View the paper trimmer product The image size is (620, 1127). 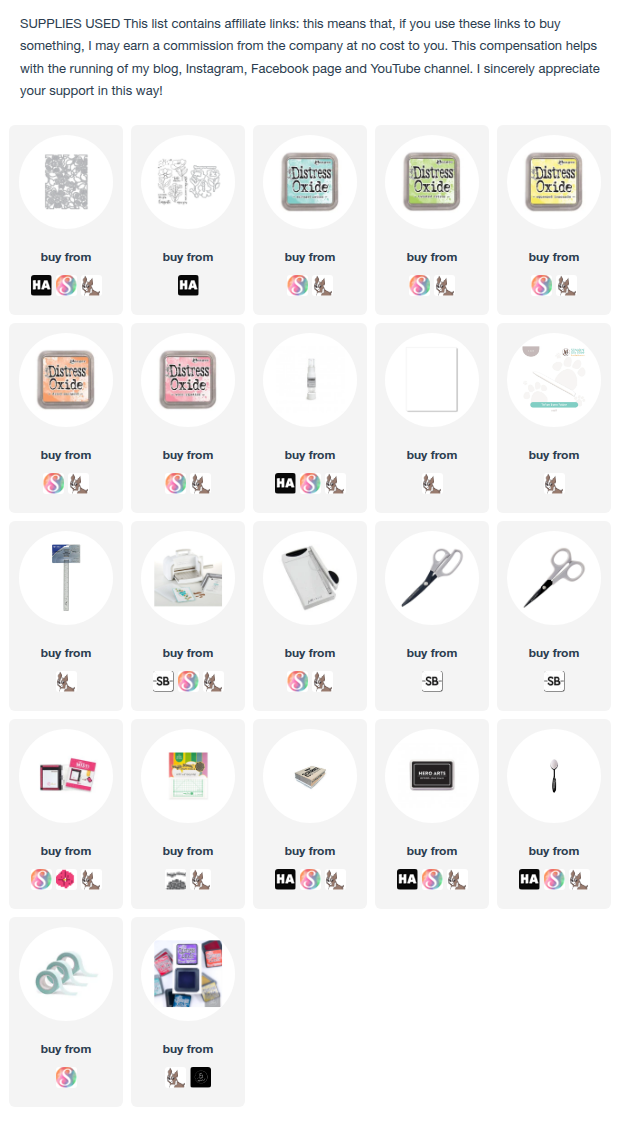click(x=310, y=579)
